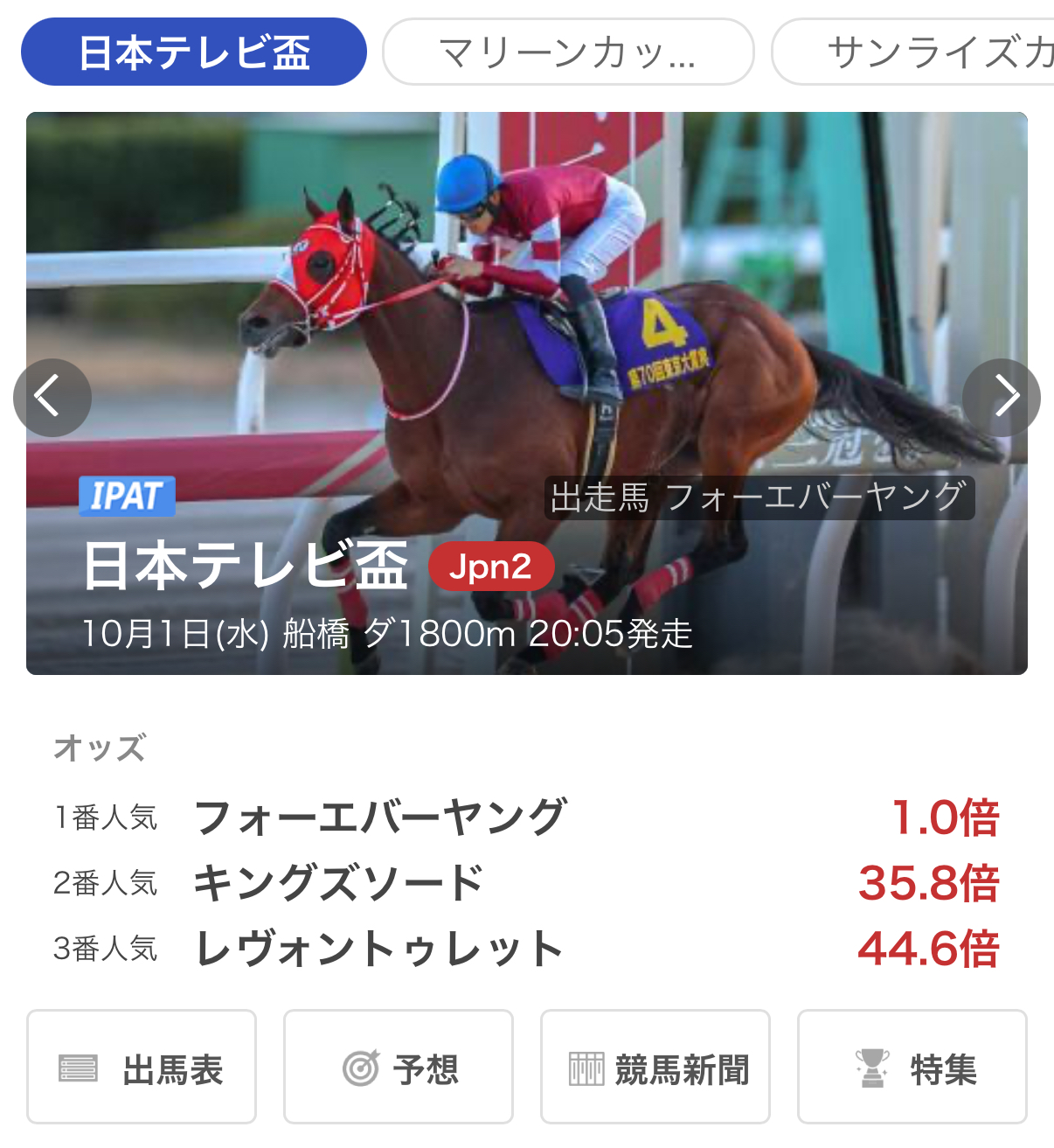The image size is (1054, 1148).
Task: Select the 日本テレビ盃 tab
Action: [x=194, y=52]
